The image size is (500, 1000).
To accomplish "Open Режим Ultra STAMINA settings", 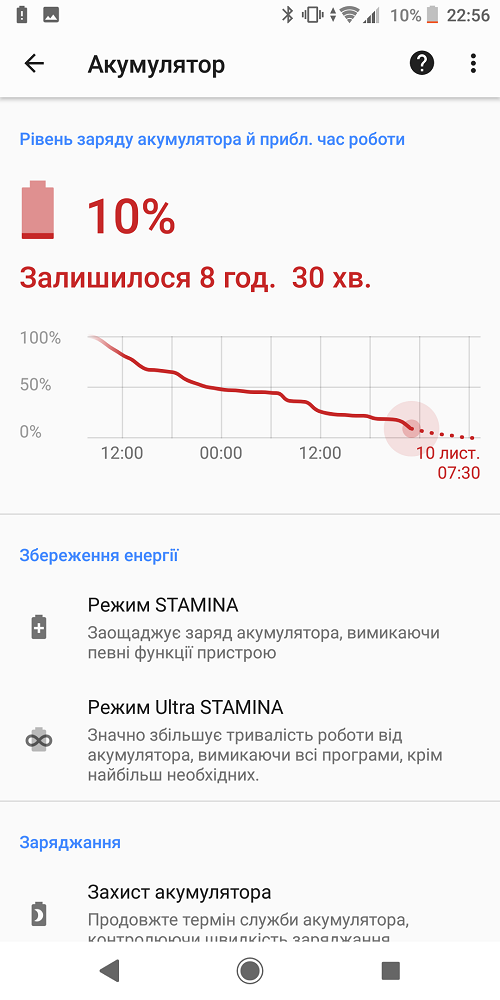I will [250, 741].
